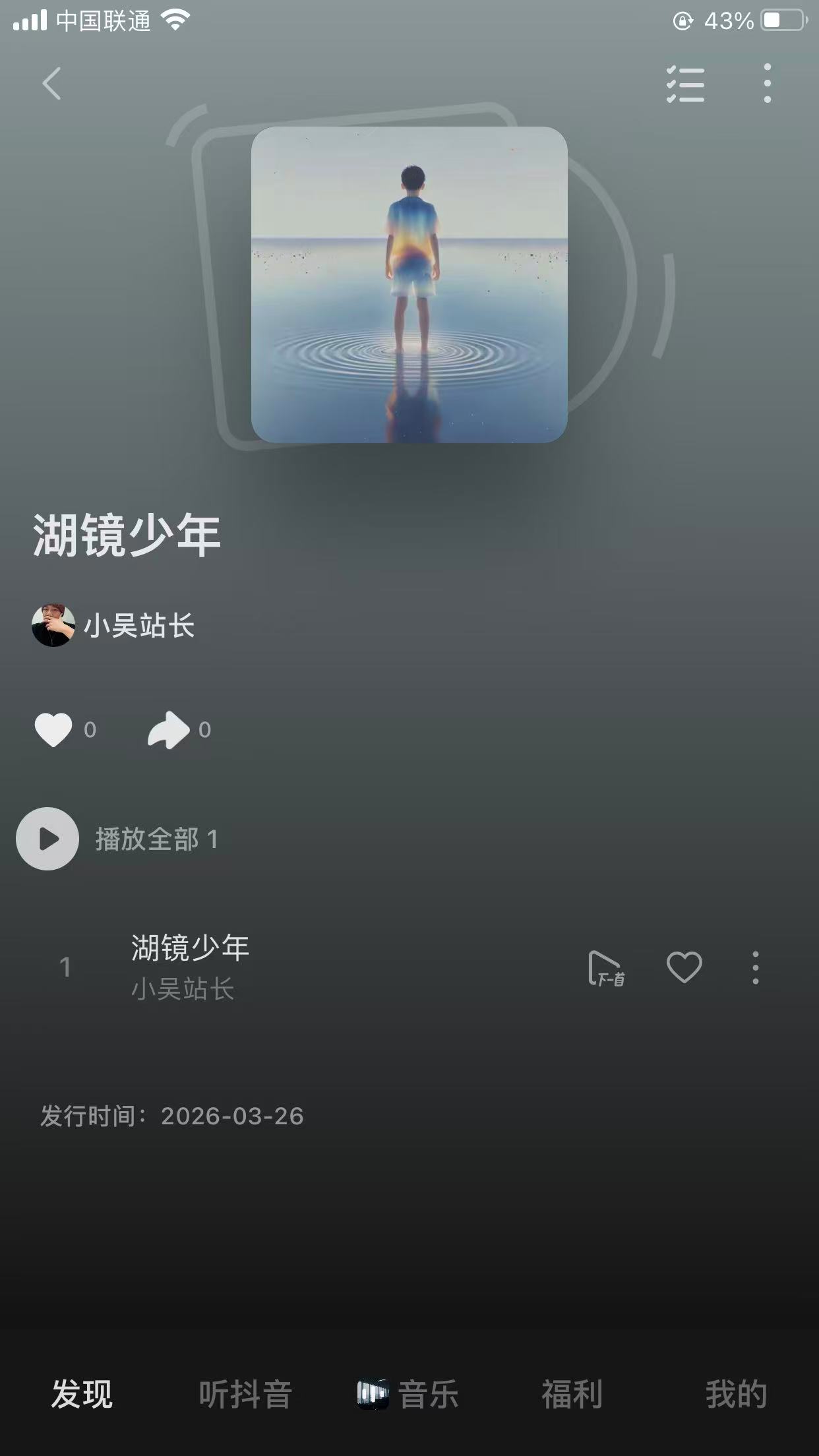Go back to the previous page
The width and height of the screenshot is (819, 1456).
click(51, 84)
